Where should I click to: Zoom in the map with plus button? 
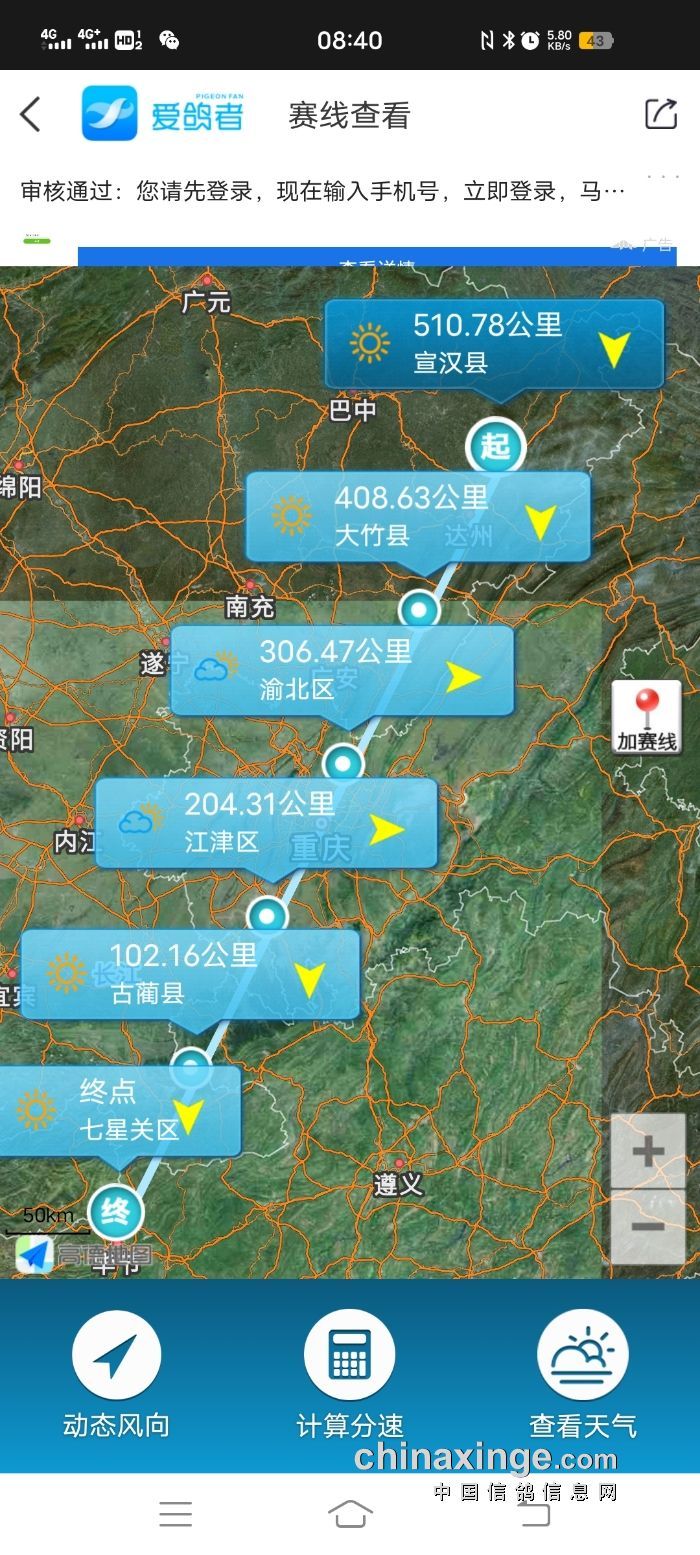(648, 1151)
